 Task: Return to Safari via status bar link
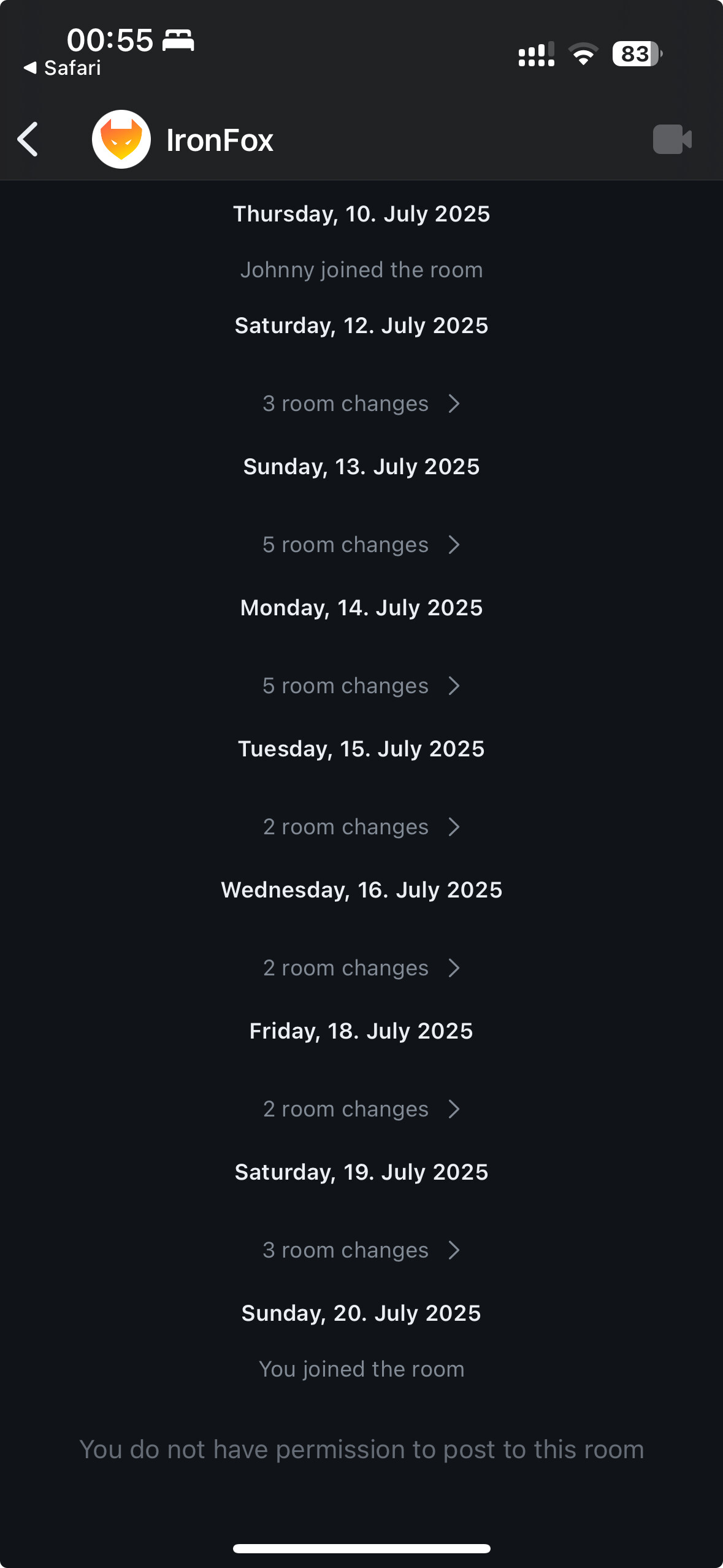point(62,68)
